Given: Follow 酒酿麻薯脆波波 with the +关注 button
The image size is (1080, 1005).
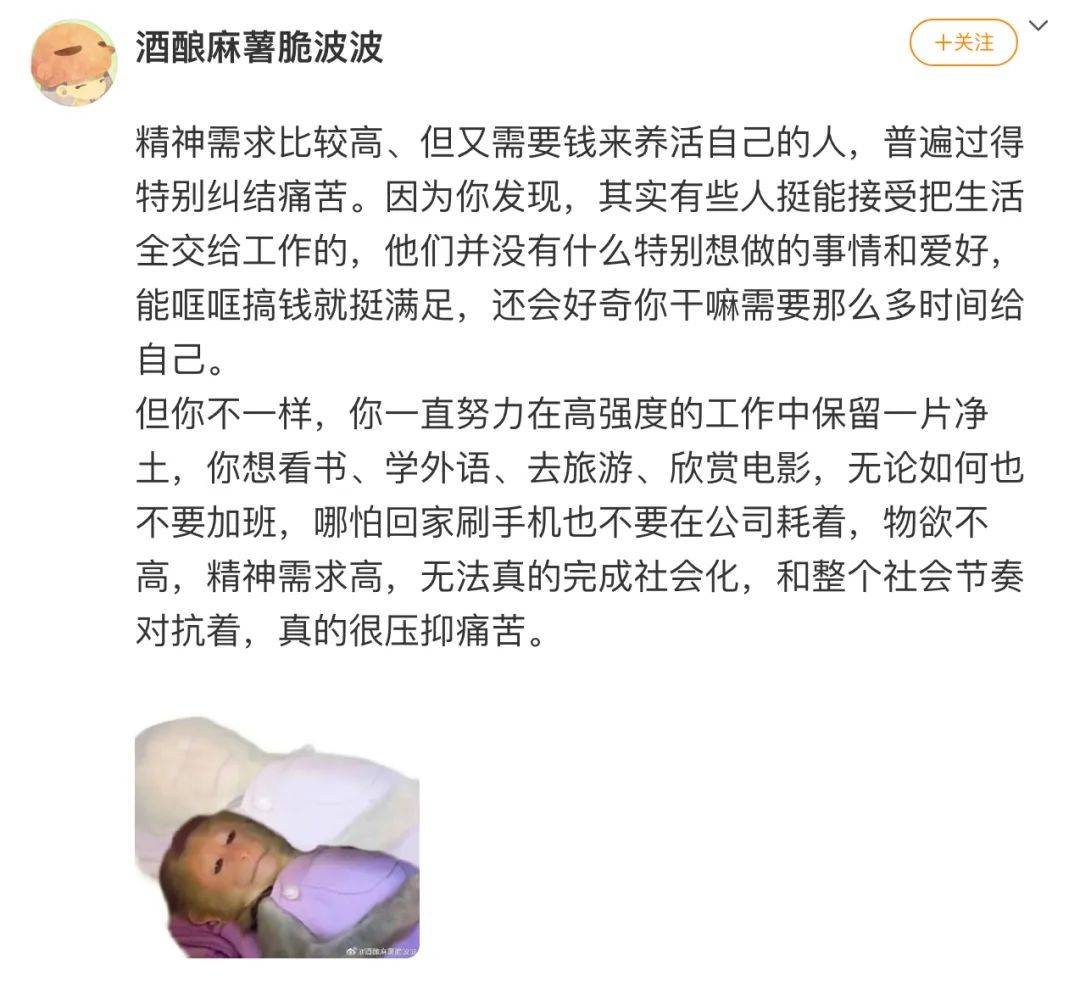Looking at the screenshot, I should click(963, 43).
